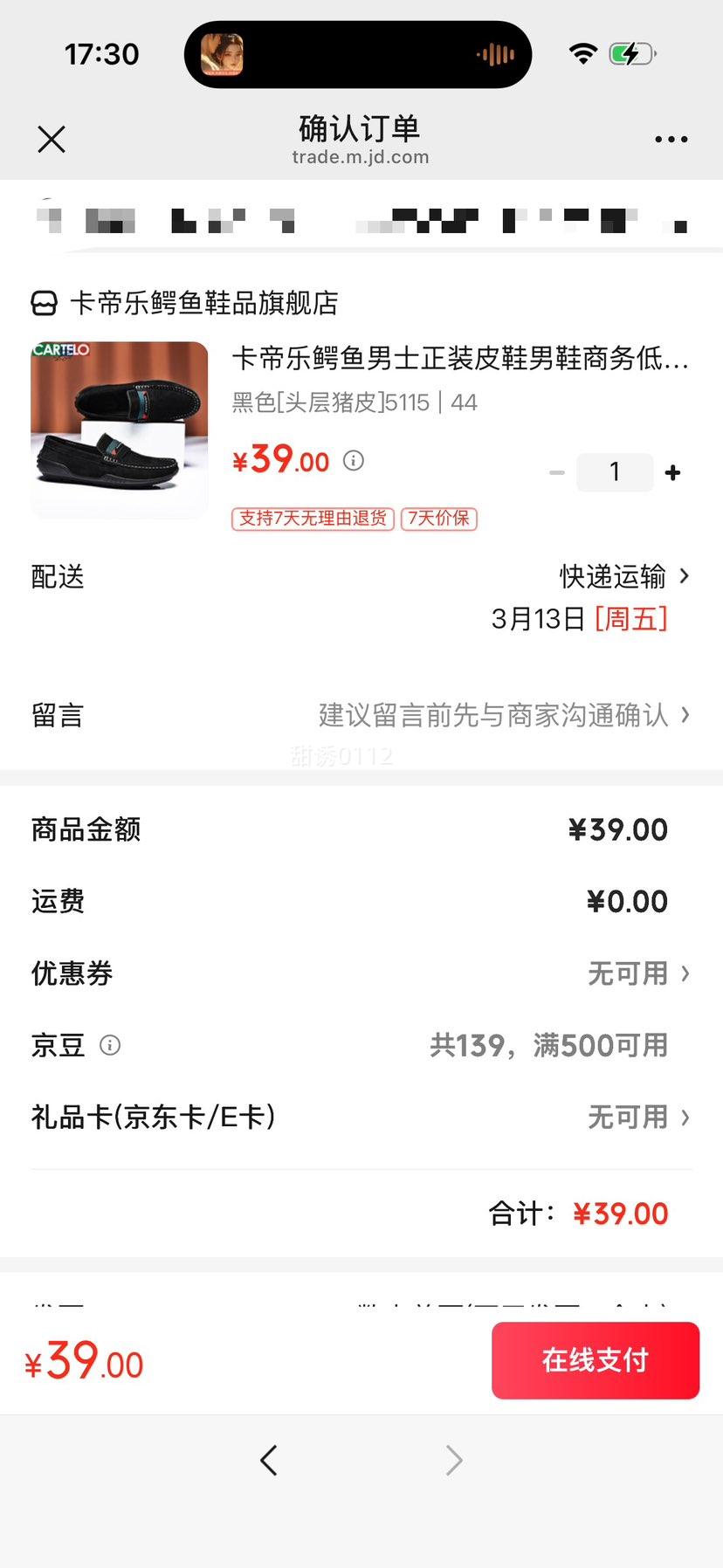Image resolution: width=723 pixels, height=1568 pixels.
Task: Go back using browser back arrow
Action: (269, 1460)
